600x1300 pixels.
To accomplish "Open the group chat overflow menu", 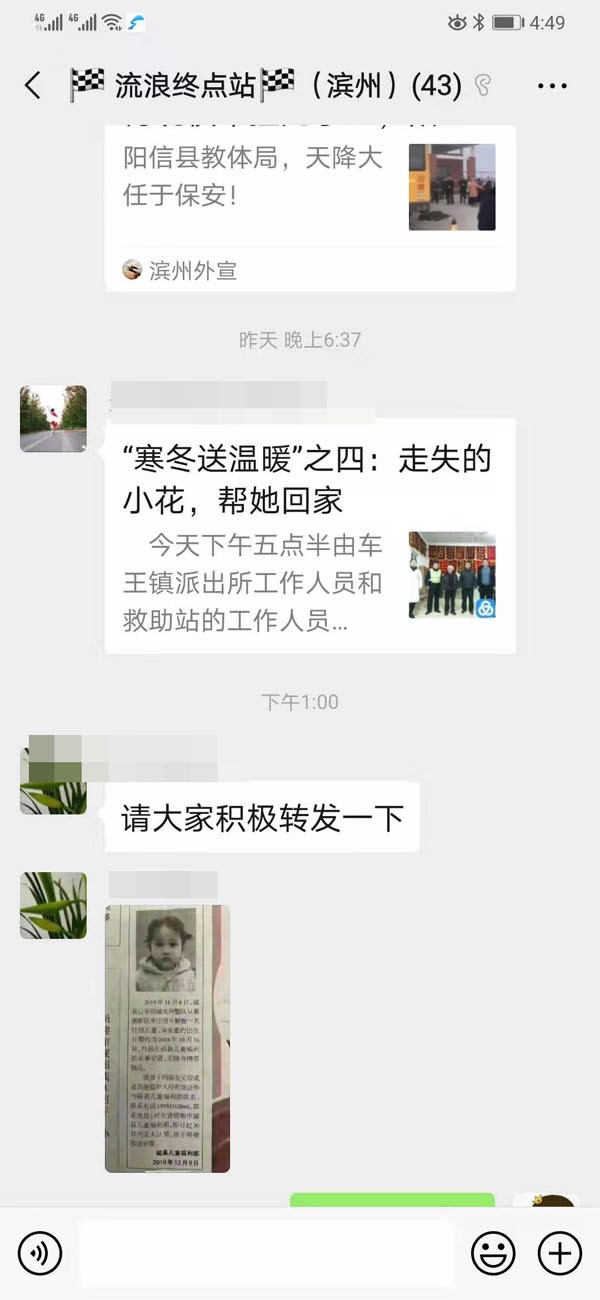I will pos(552,87).
